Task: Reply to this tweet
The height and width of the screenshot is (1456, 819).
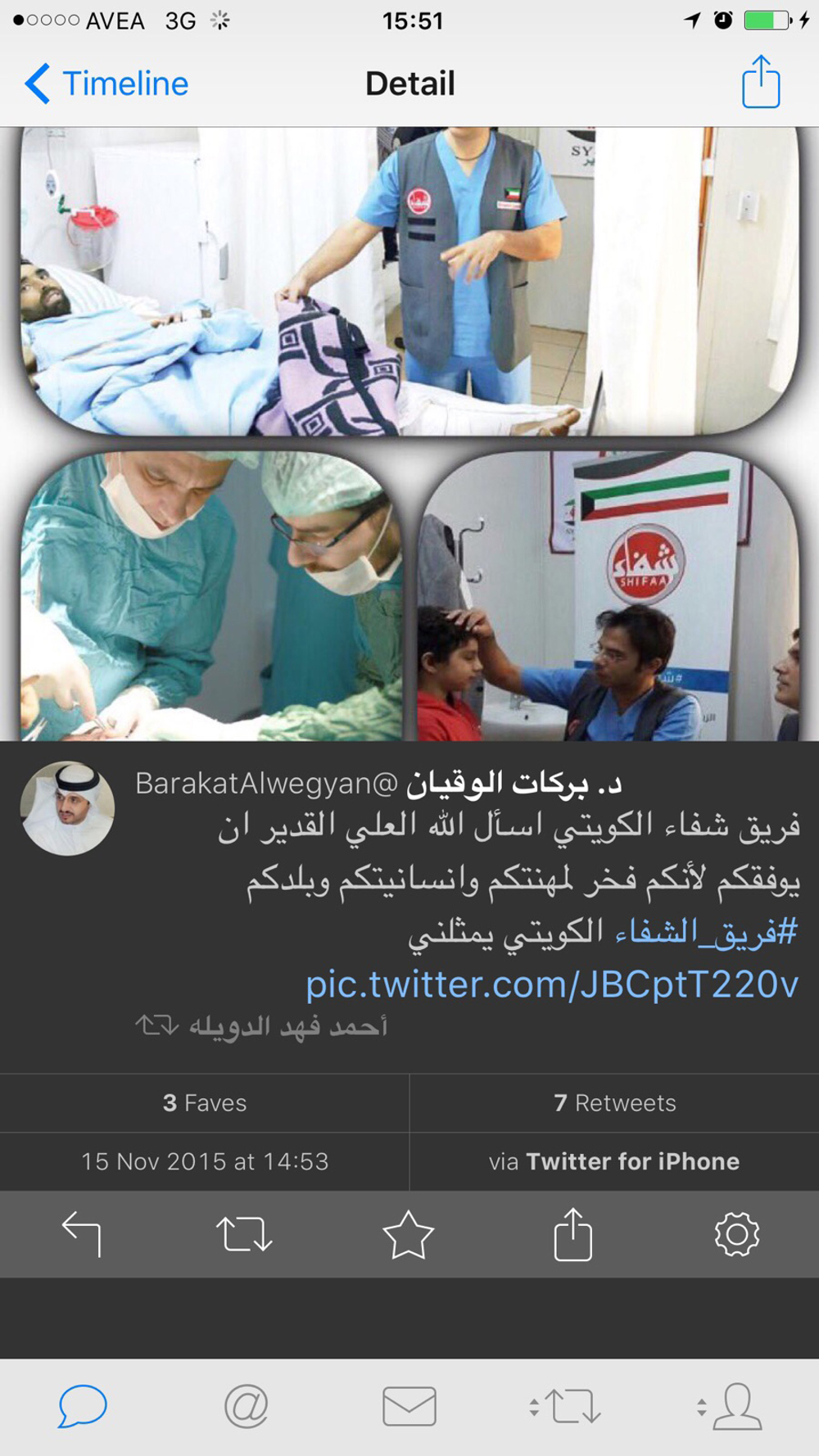Action: coord(82,1234)
